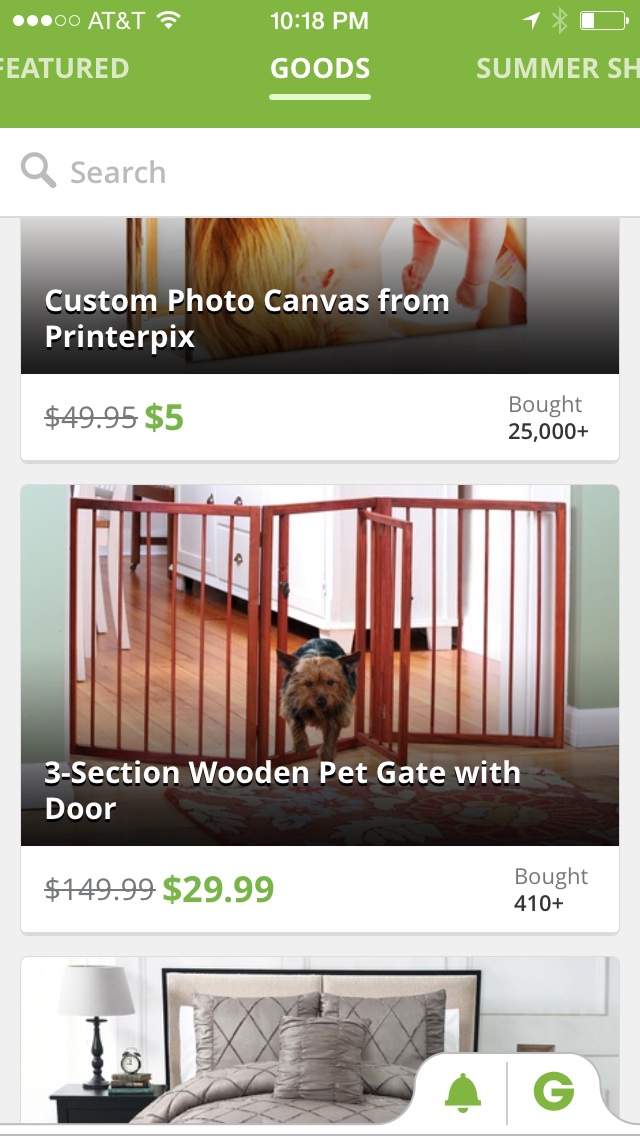Image resolution: width=640 pixels, height=1136 pixels.
Task: Select the Goods tab
Action: pos(320,69)
